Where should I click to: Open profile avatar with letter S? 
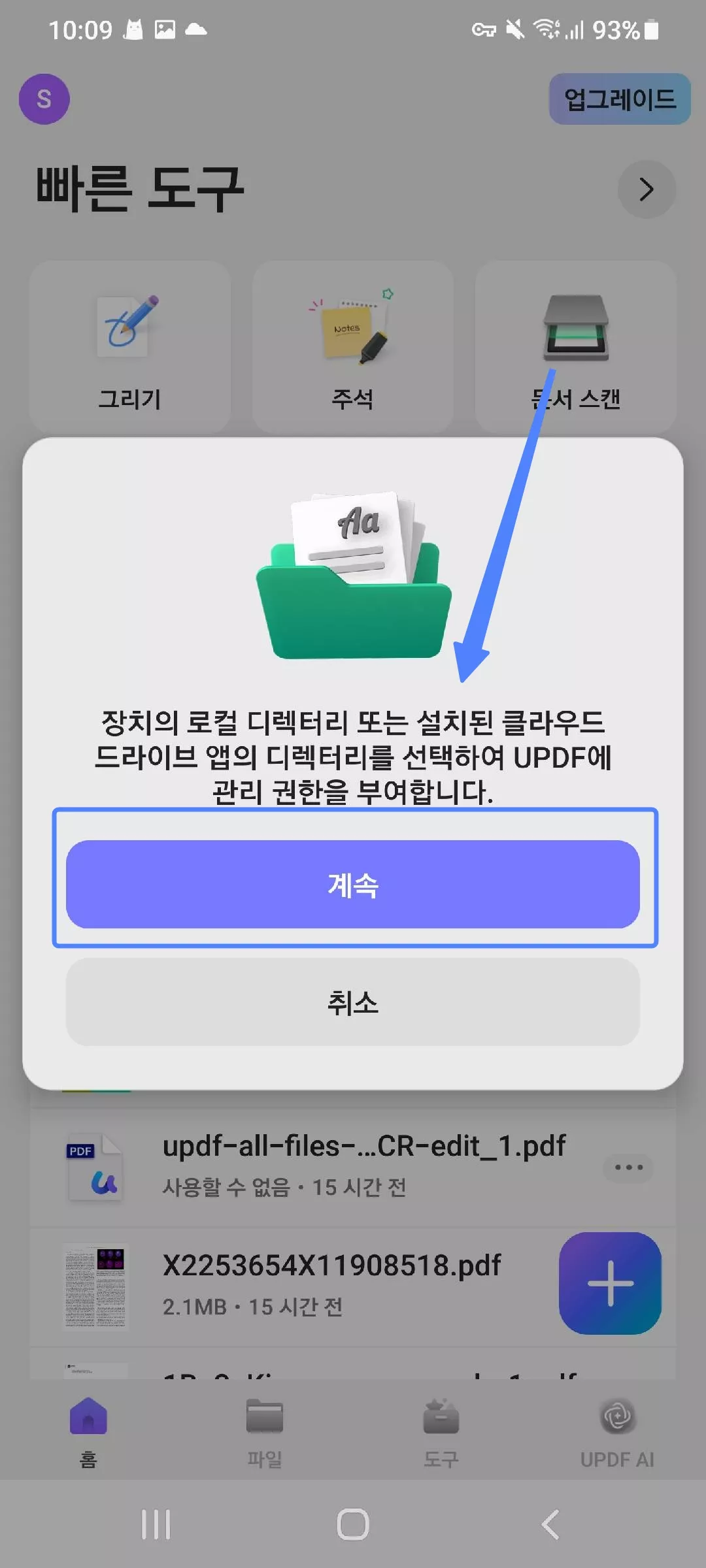pos(44,99)
